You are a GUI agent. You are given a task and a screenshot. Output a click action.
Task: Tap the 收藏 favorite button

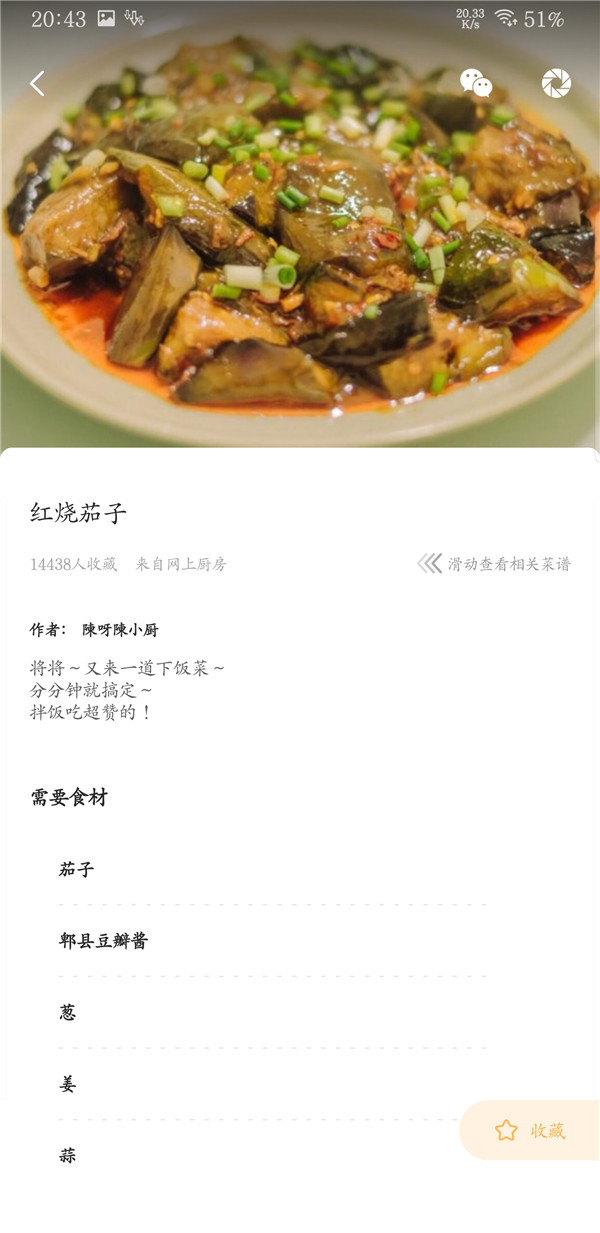click(530, 1130)
